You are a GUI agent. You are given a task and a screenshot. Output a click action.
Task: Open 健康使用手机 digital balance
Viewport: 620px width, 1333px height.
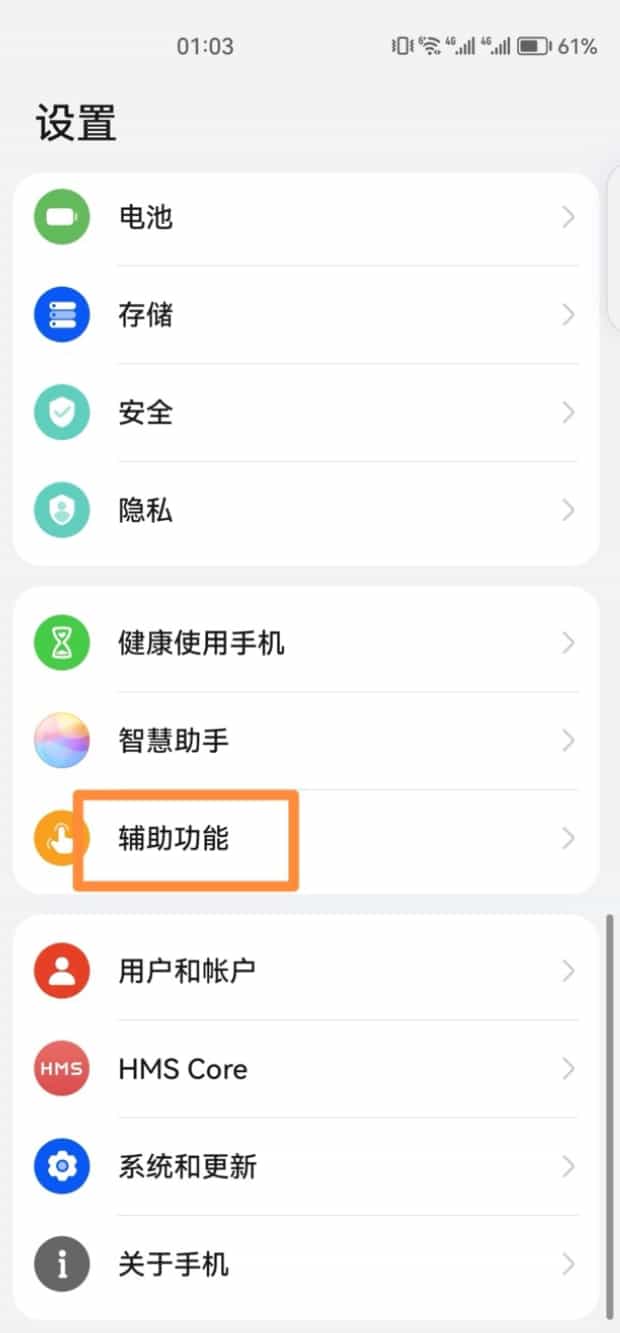[305, 642]
